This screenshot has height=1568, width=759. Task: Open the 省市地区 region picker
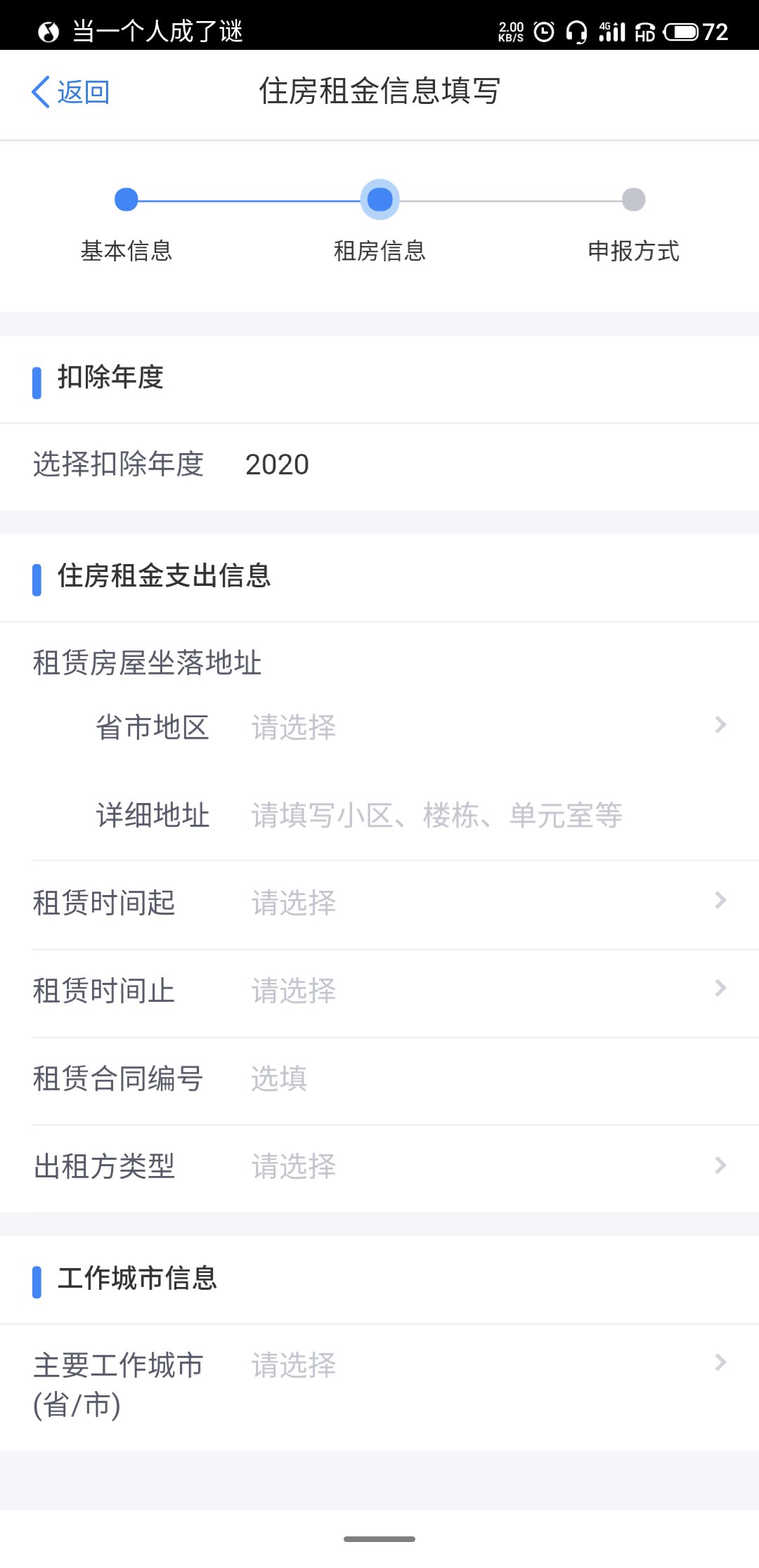[485, 726]
